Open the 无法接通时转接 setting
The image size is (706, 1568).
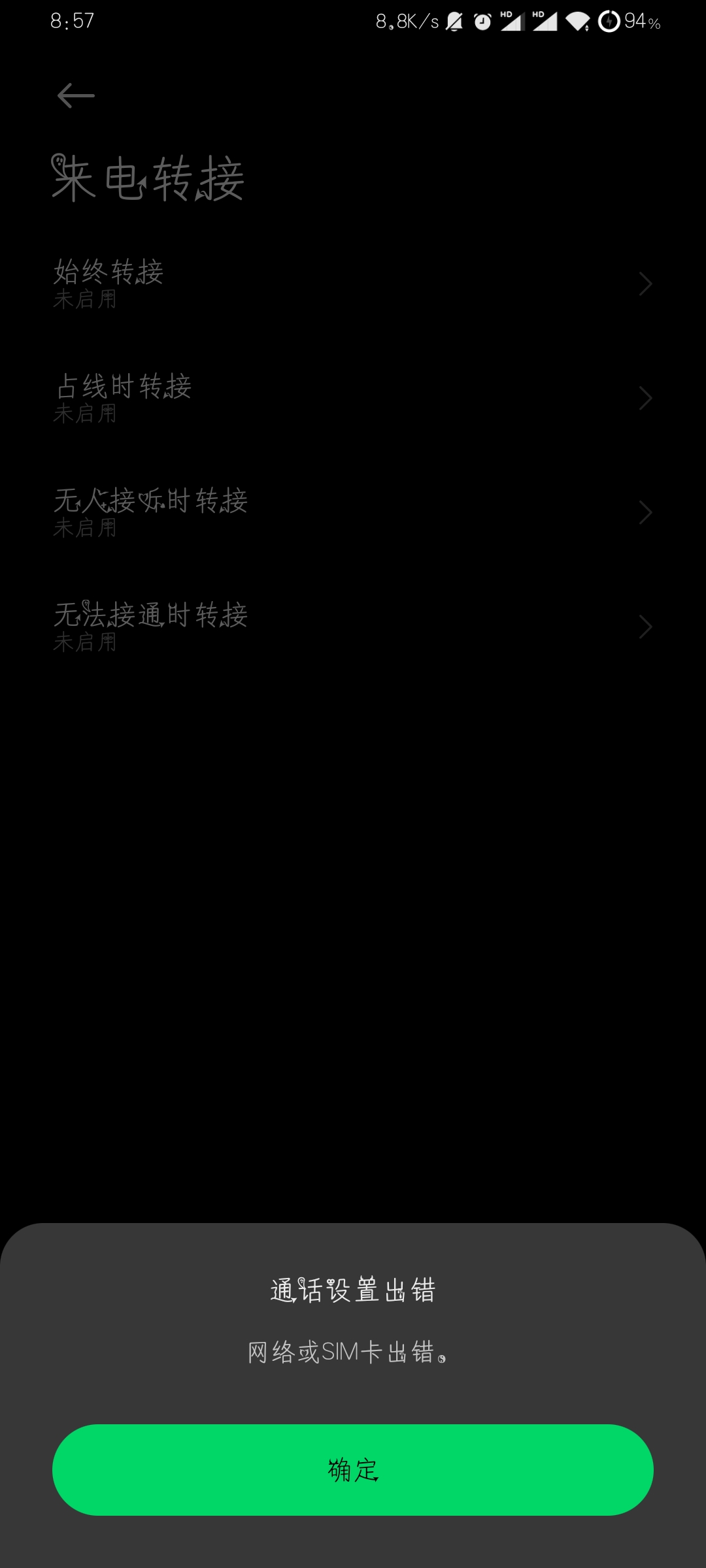(x=353, y=627)
